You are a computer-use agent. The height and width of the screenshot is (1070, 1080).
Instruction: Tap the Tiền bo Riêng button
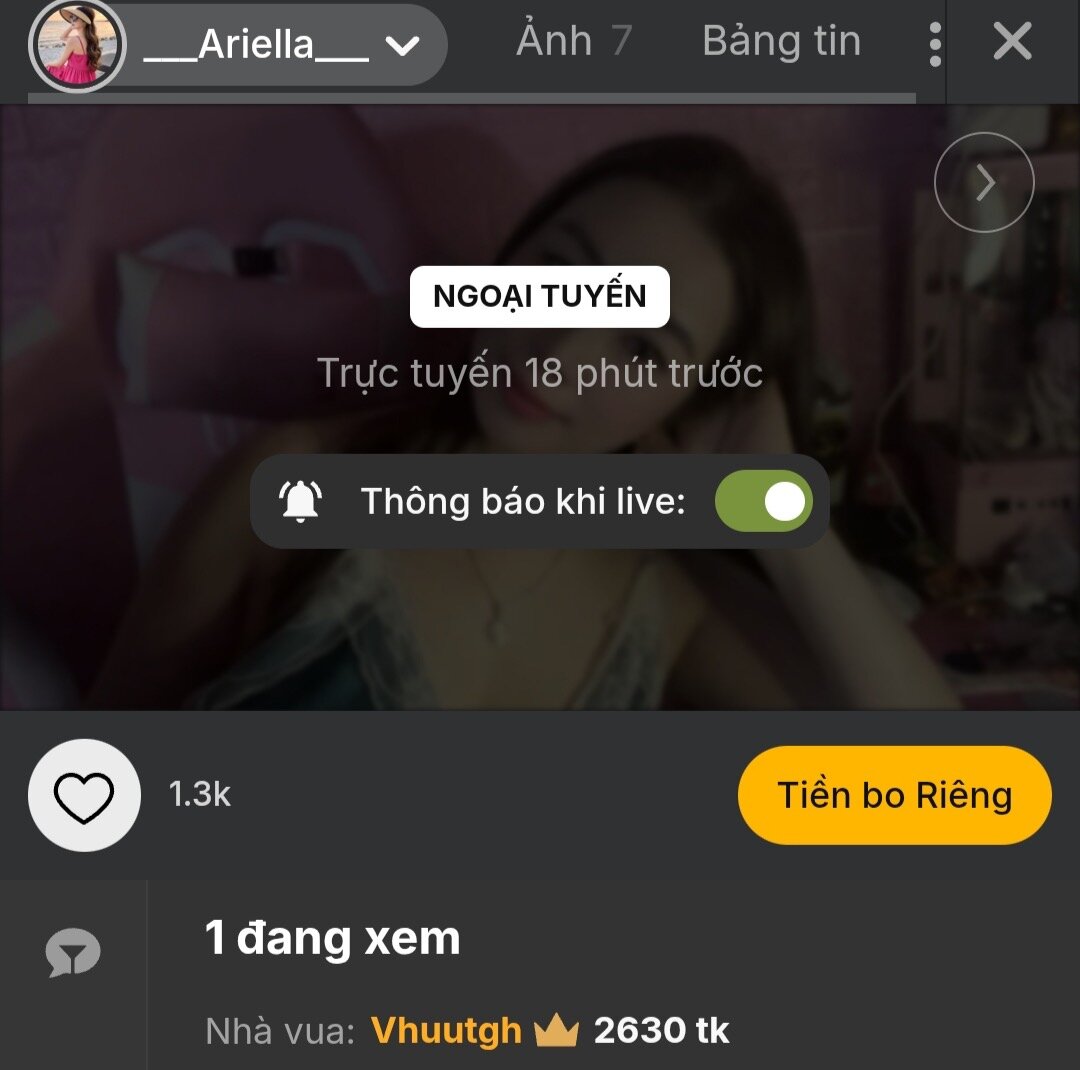click(894, 795)
